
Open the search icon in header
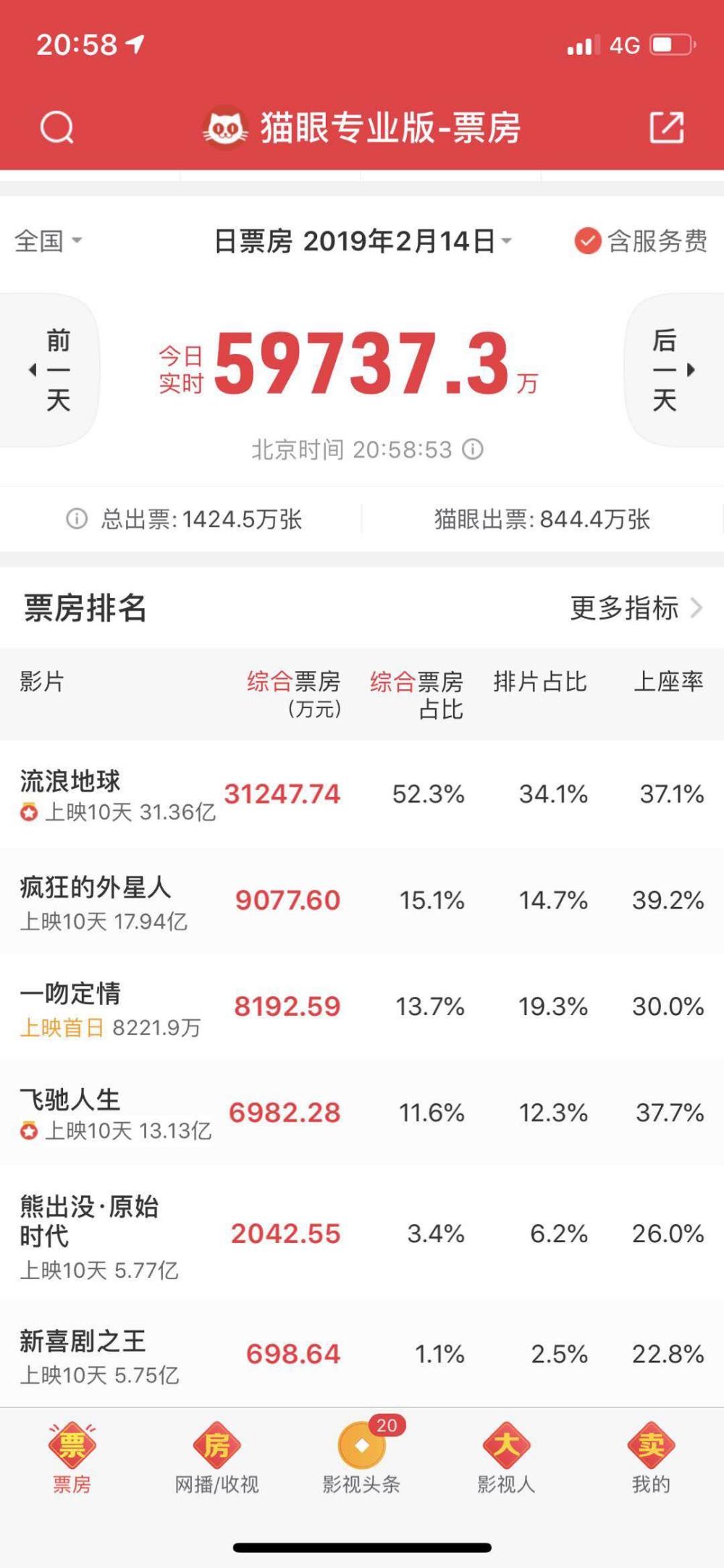56,128
